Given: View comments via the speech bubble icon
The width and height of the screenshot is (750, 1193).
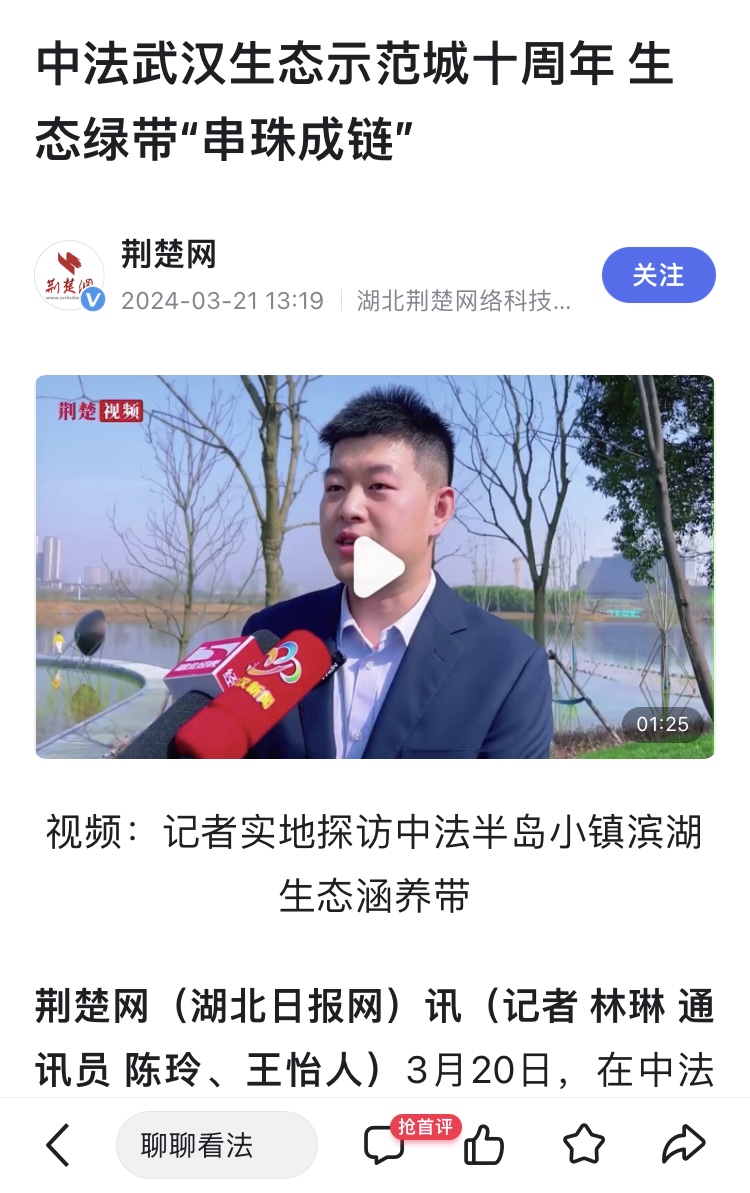Looking at the screenshot, I should coord(385,1145).
